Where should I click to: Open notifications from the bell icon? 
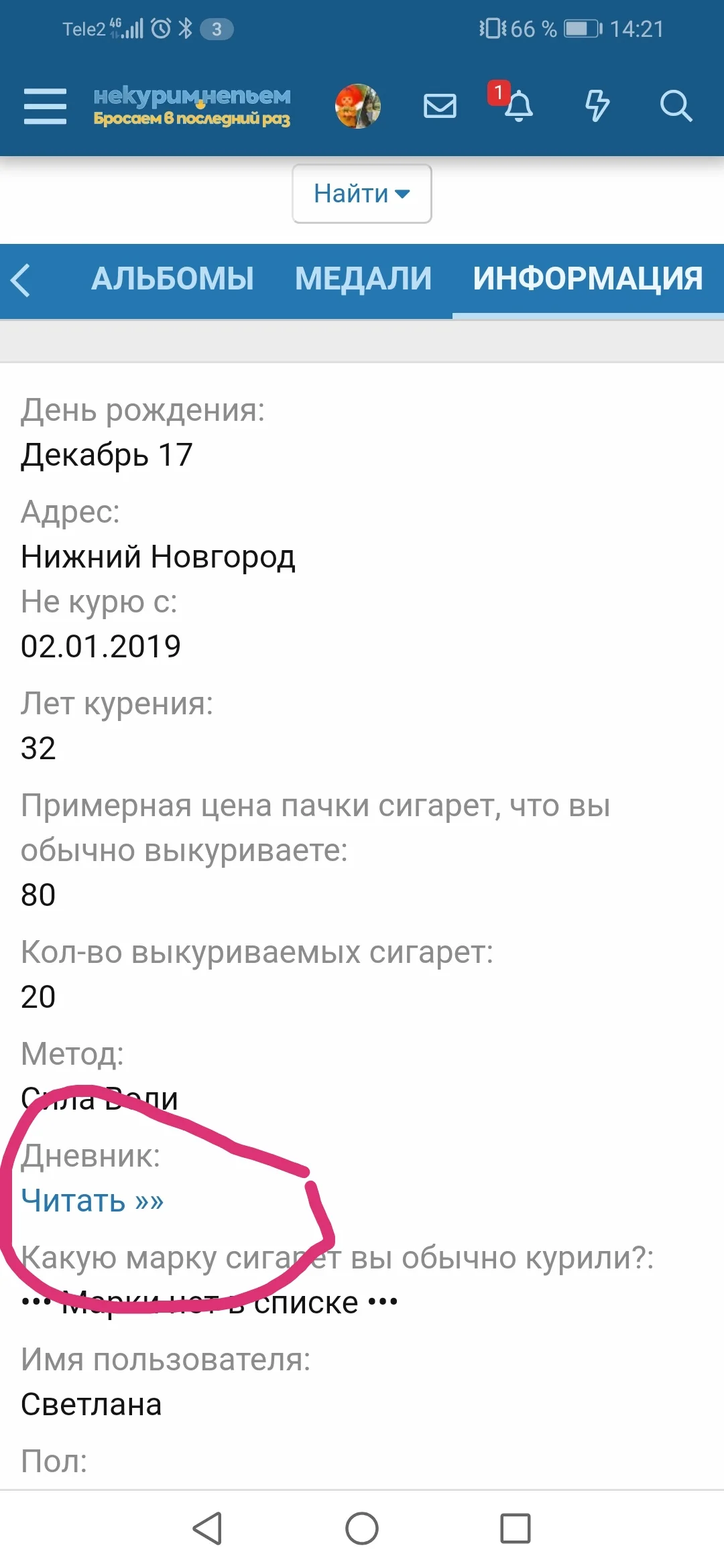click(x=520, y=109)
